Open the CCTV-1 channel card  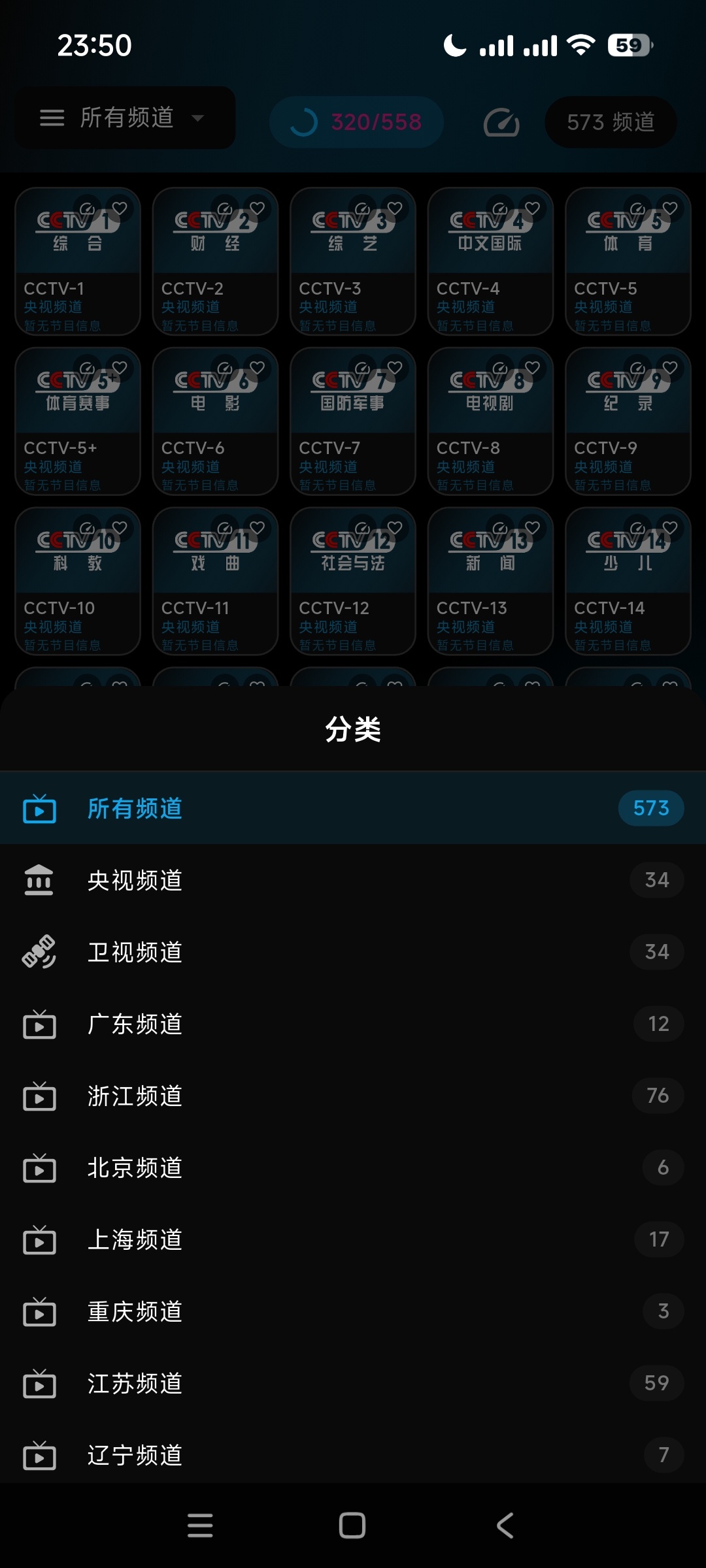click(78, 261)
